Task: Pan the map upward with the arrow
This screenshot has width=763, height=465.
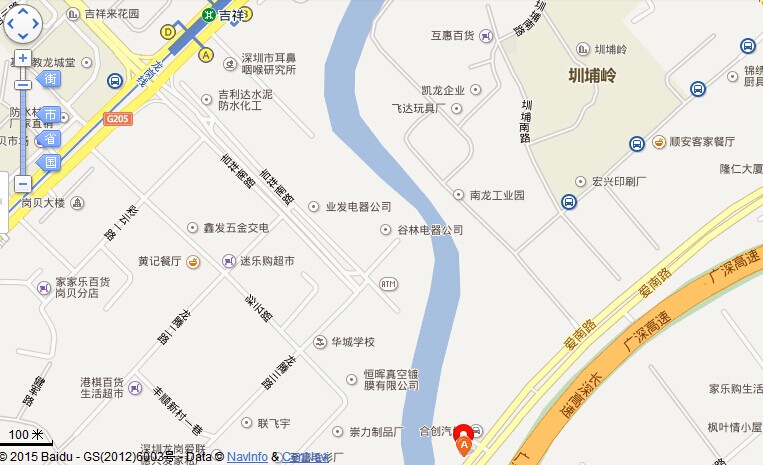Action: tap(22, 11)
